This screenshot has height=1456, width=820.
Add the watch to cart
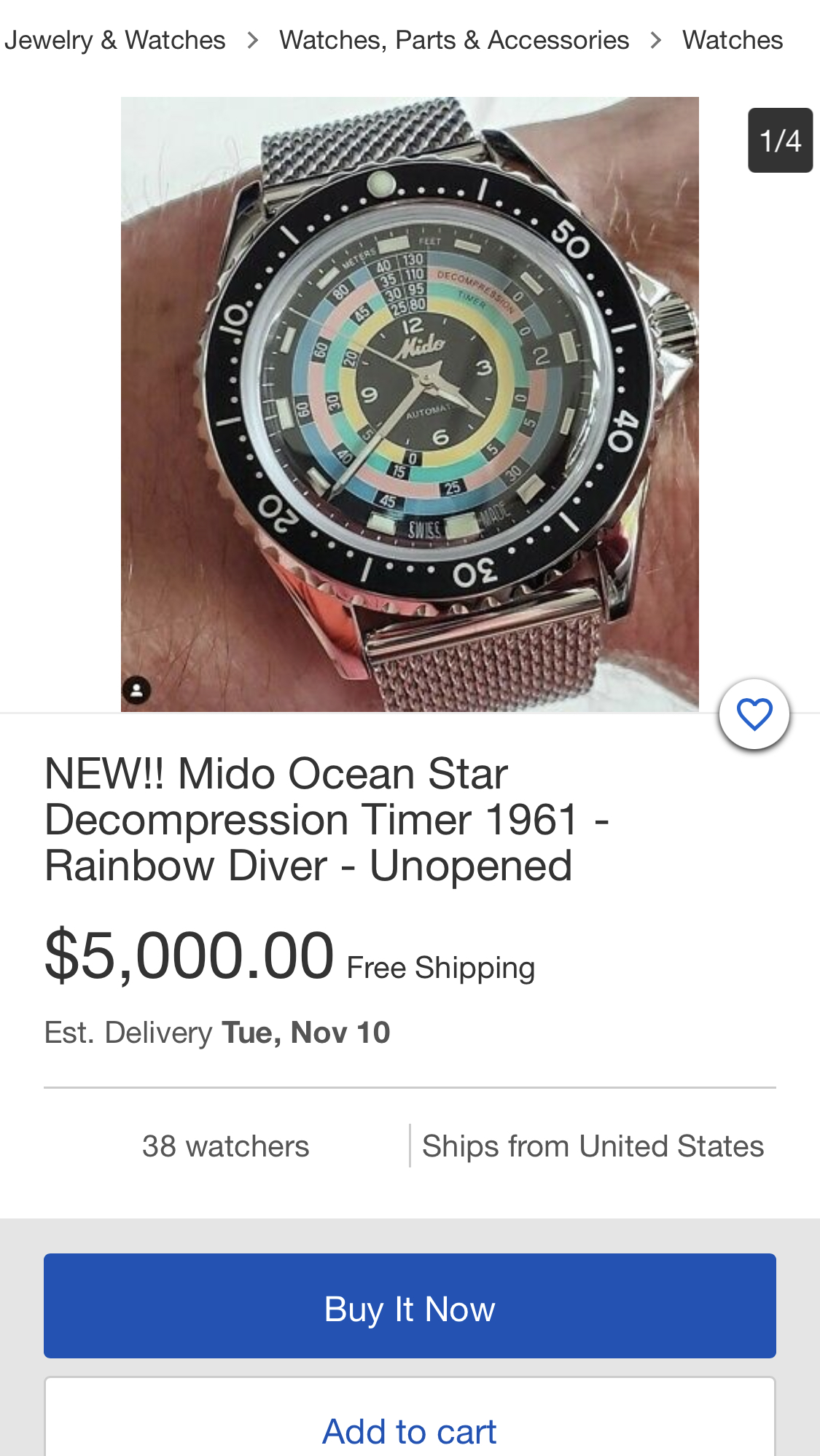(x=410, y=1430)
